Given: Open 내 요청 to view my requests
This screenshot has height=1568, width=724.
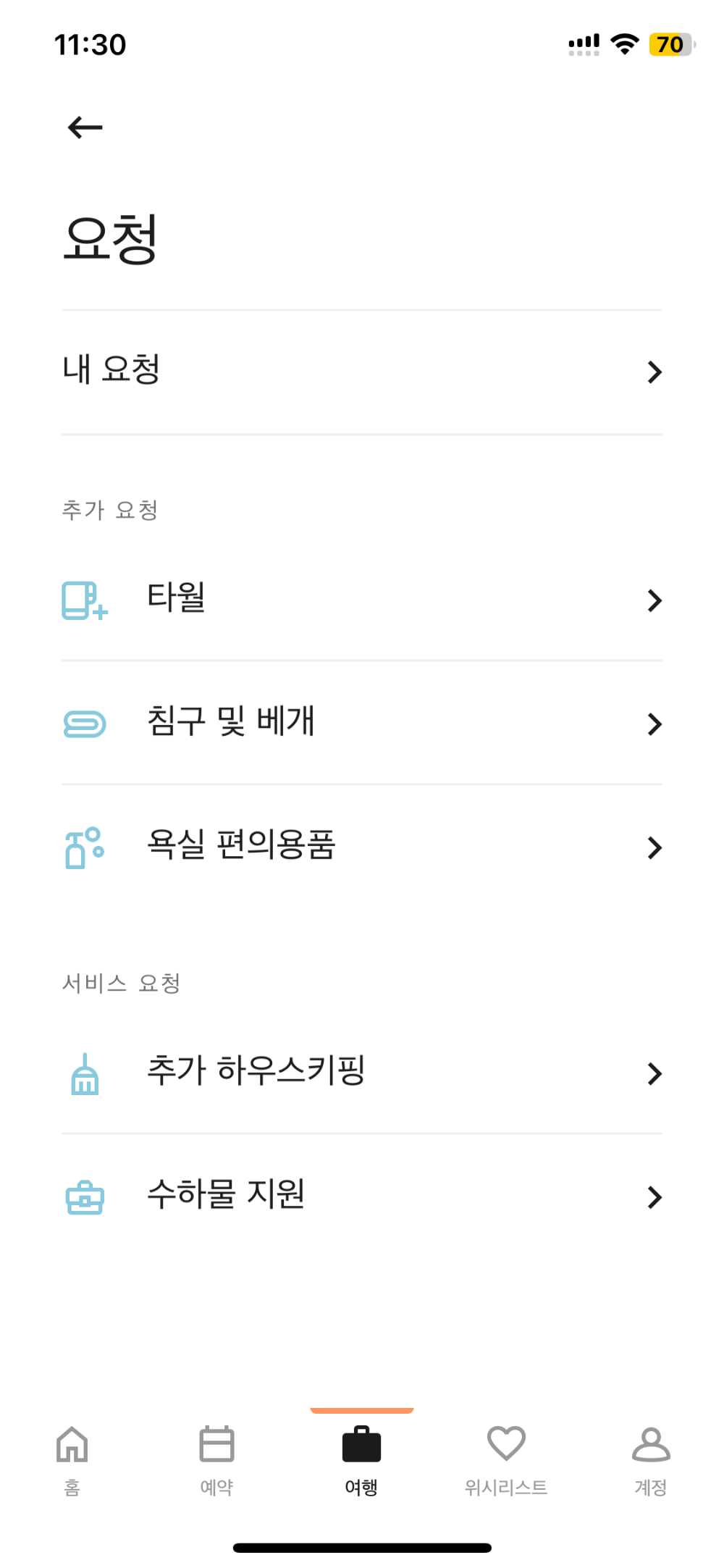Looking at the screenshot, I should pyautogui.click(x=362, y=372).
